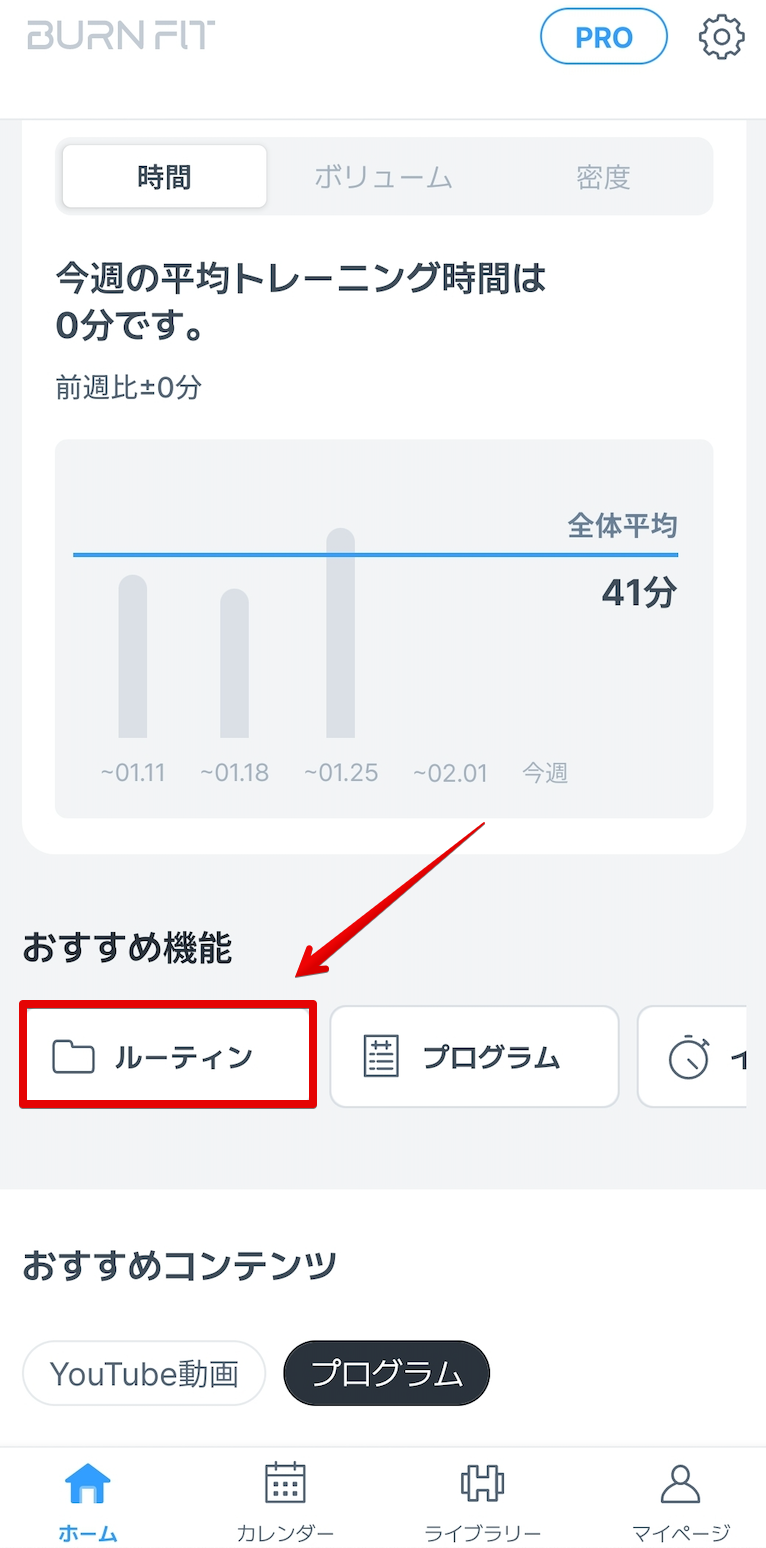This screenshot has width=766, height=1548.
Task: Open the マイページ tab
Action: click(x=681, y=1501)
